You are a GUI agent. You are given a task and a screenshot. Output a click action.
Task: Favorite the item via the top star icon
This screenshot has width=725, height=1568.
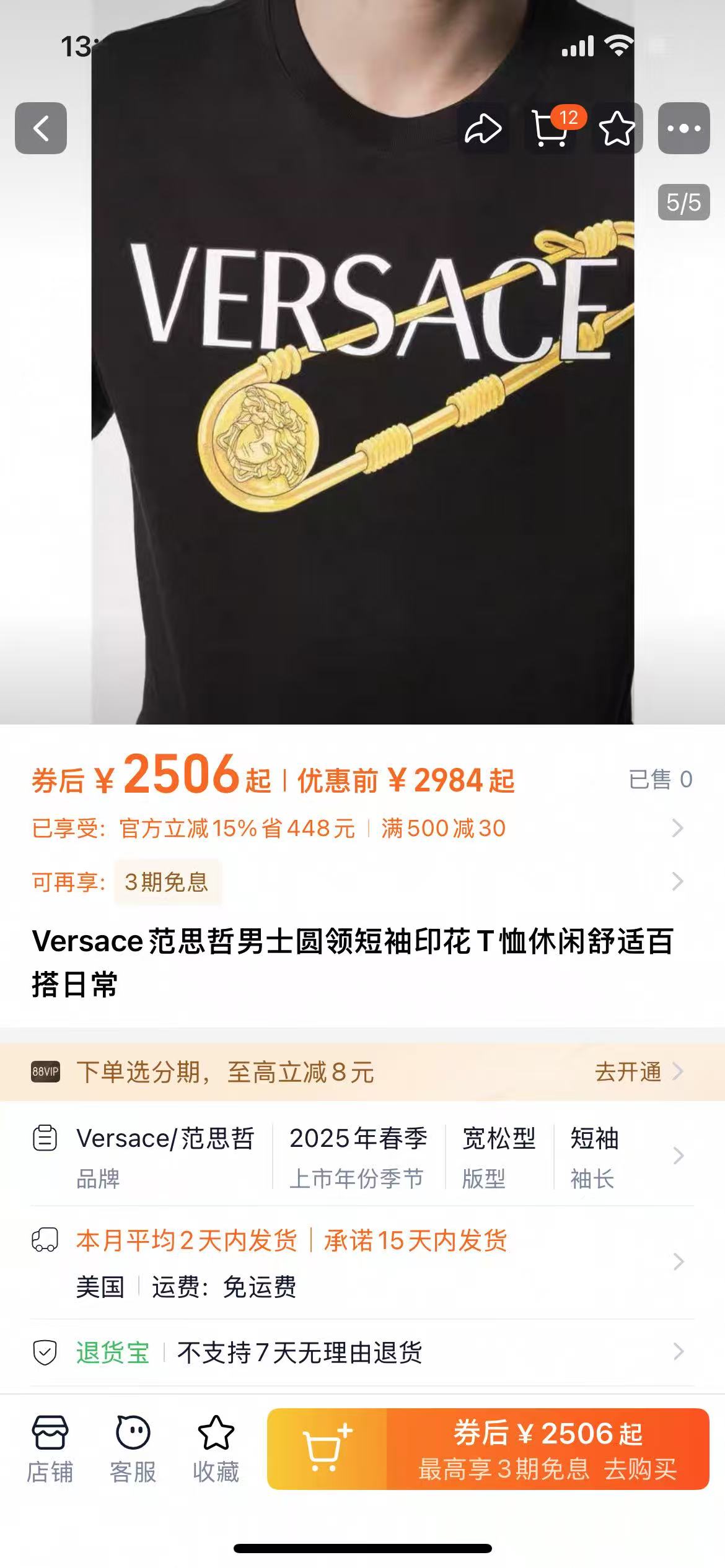coord(617,129)
